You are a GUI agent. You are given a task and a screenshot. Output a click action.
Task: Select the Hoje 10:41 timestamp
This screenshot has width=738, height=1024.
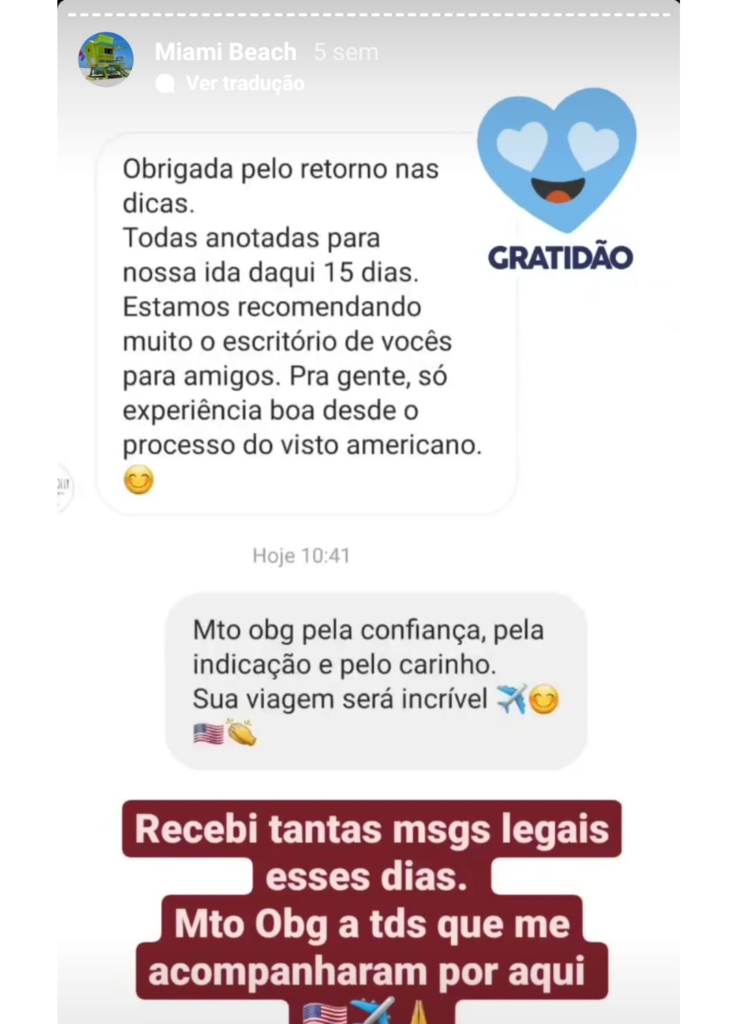[x=300, y=555]
